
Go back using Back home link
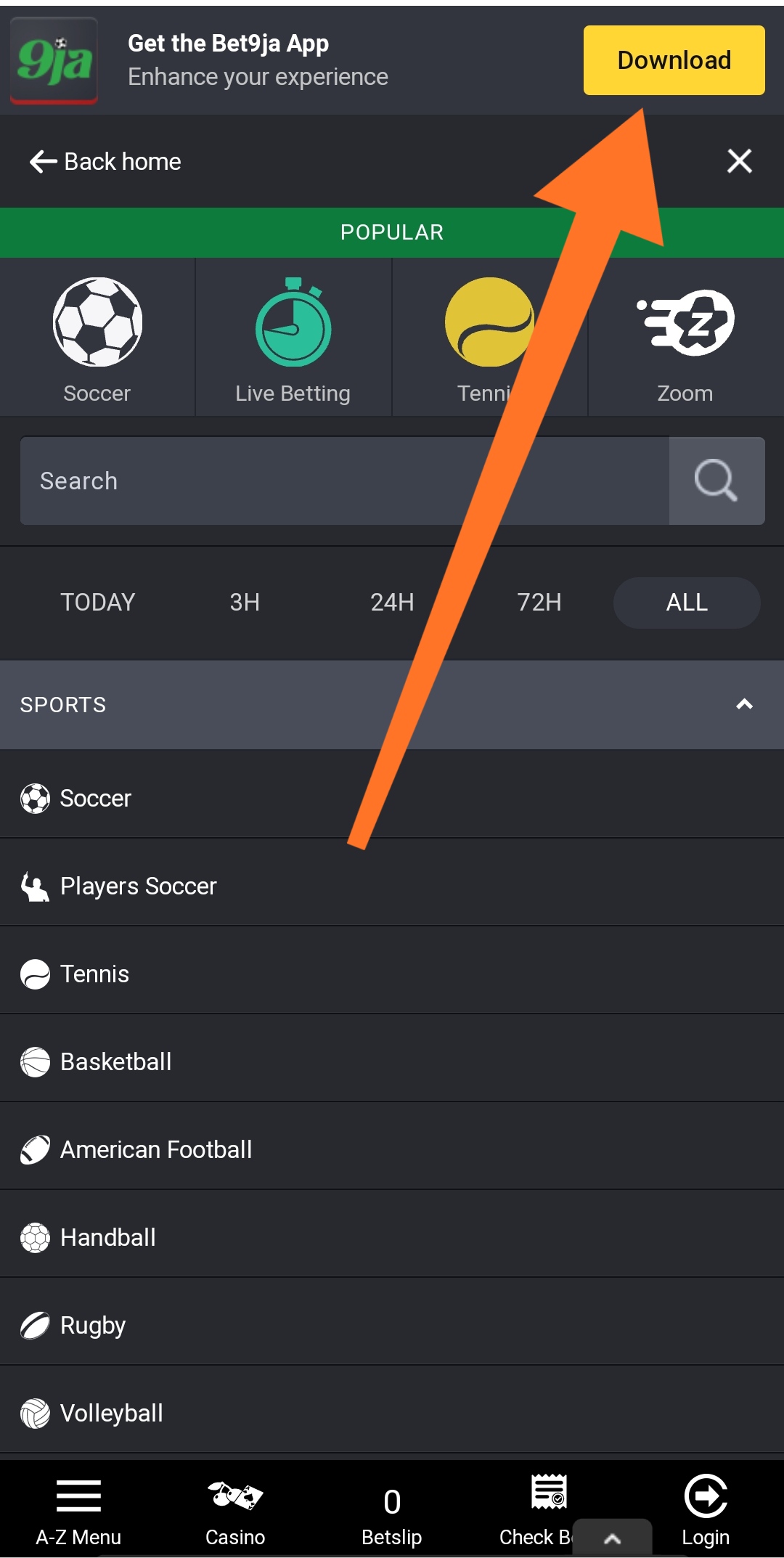coord(104,161)
